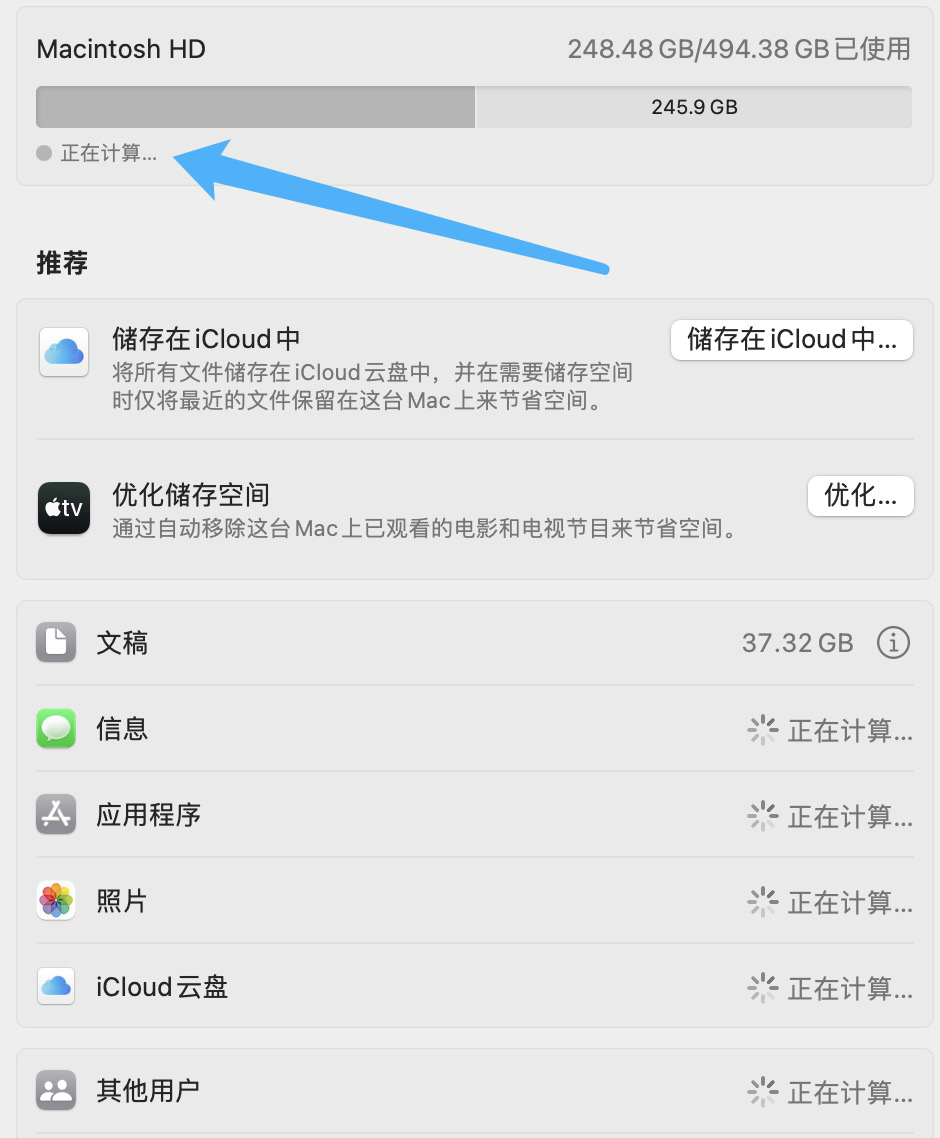Click the 优化… button for Apple TV
The image size is (940, 1138).
[x=860, y=495]
